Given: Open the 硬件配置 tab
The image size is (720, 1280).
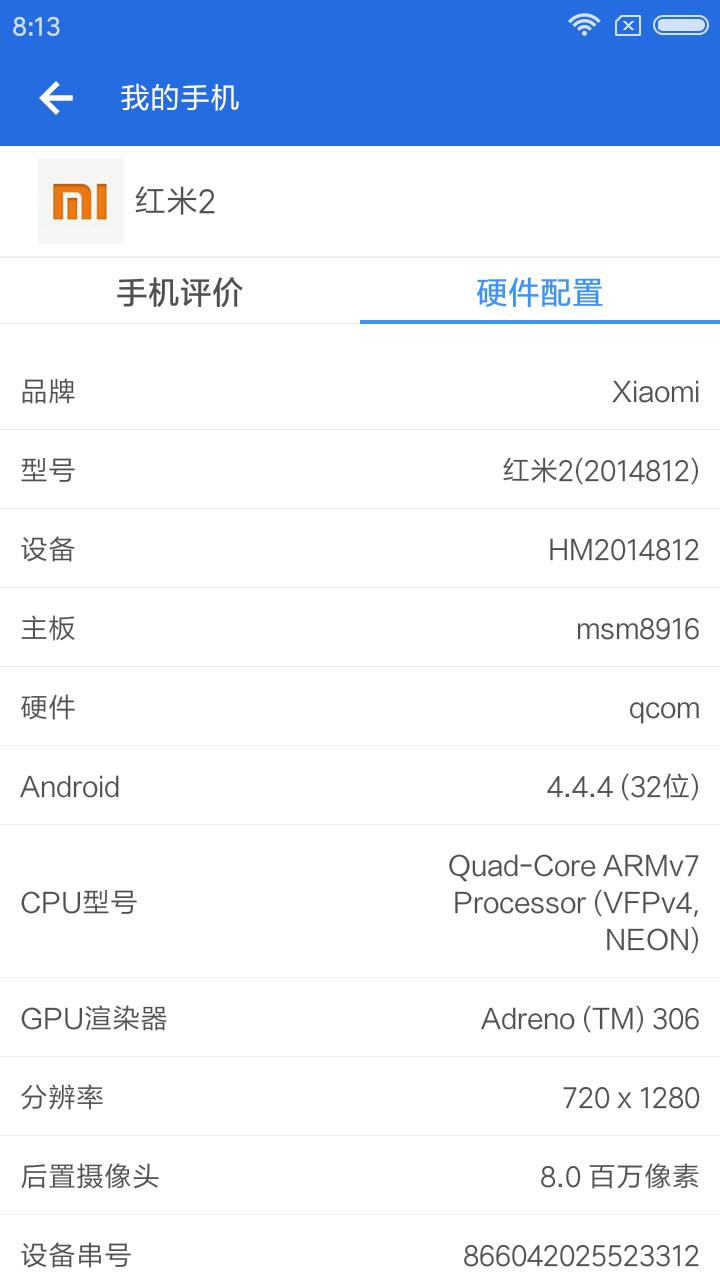Looking at the screenshot, I should (x=540, y=290).
